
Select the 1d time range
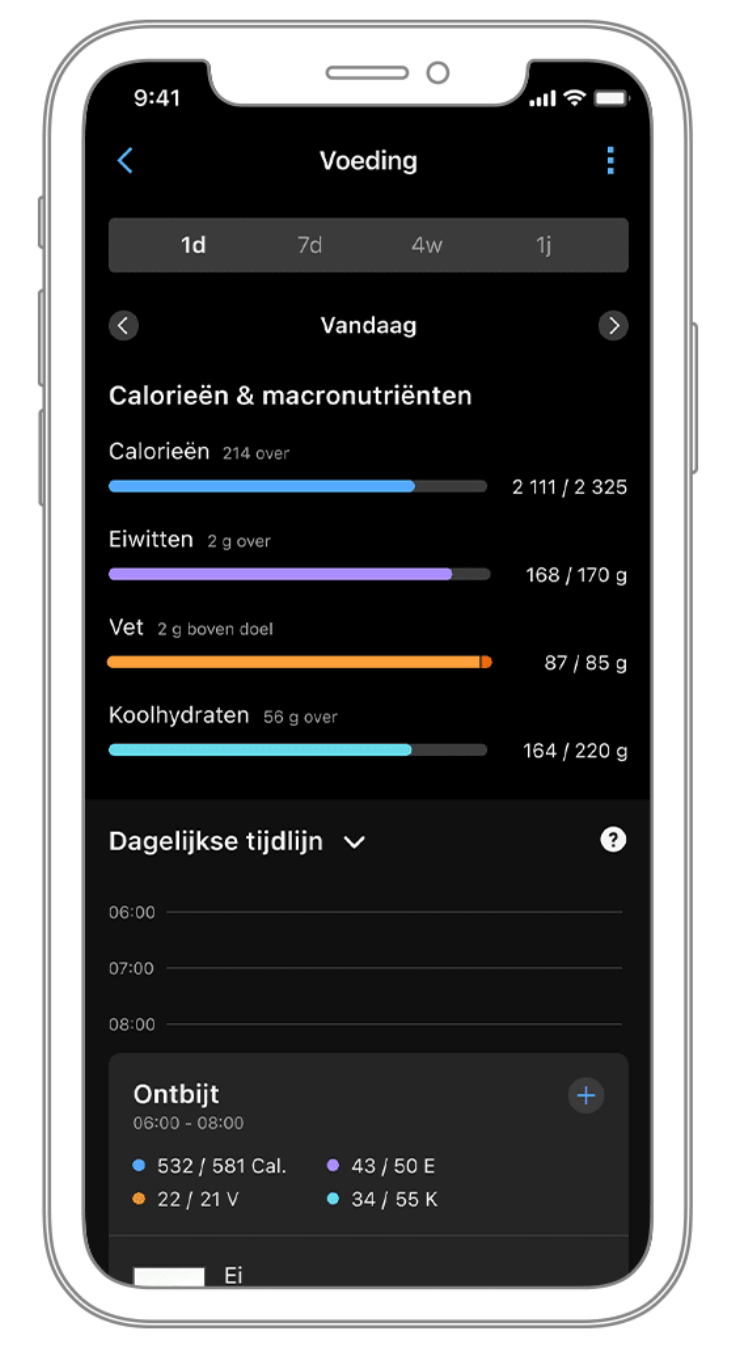pos(193,245)
